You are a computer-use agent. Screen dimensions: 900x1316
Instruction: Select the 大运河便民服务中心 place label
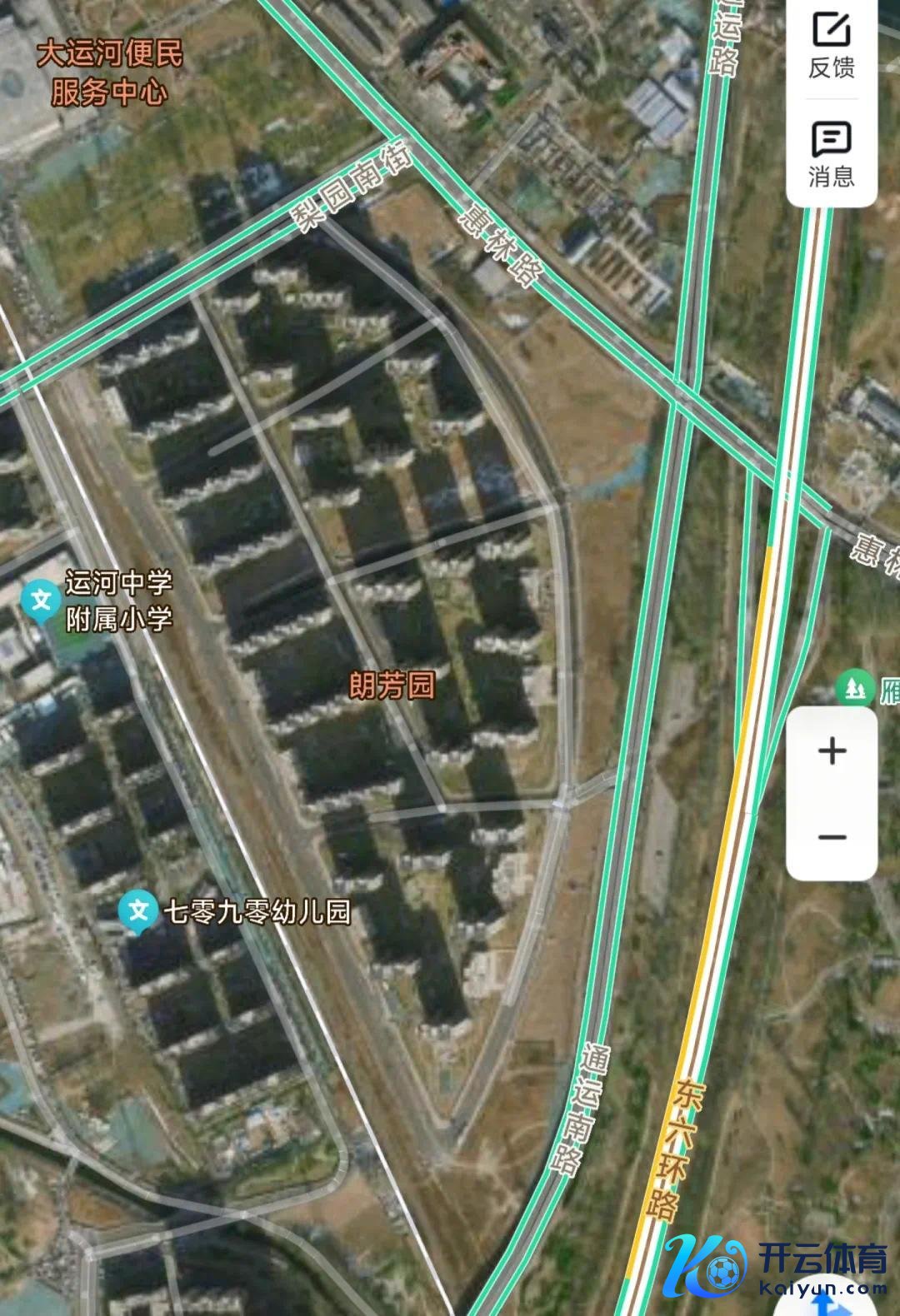[109, 73]
